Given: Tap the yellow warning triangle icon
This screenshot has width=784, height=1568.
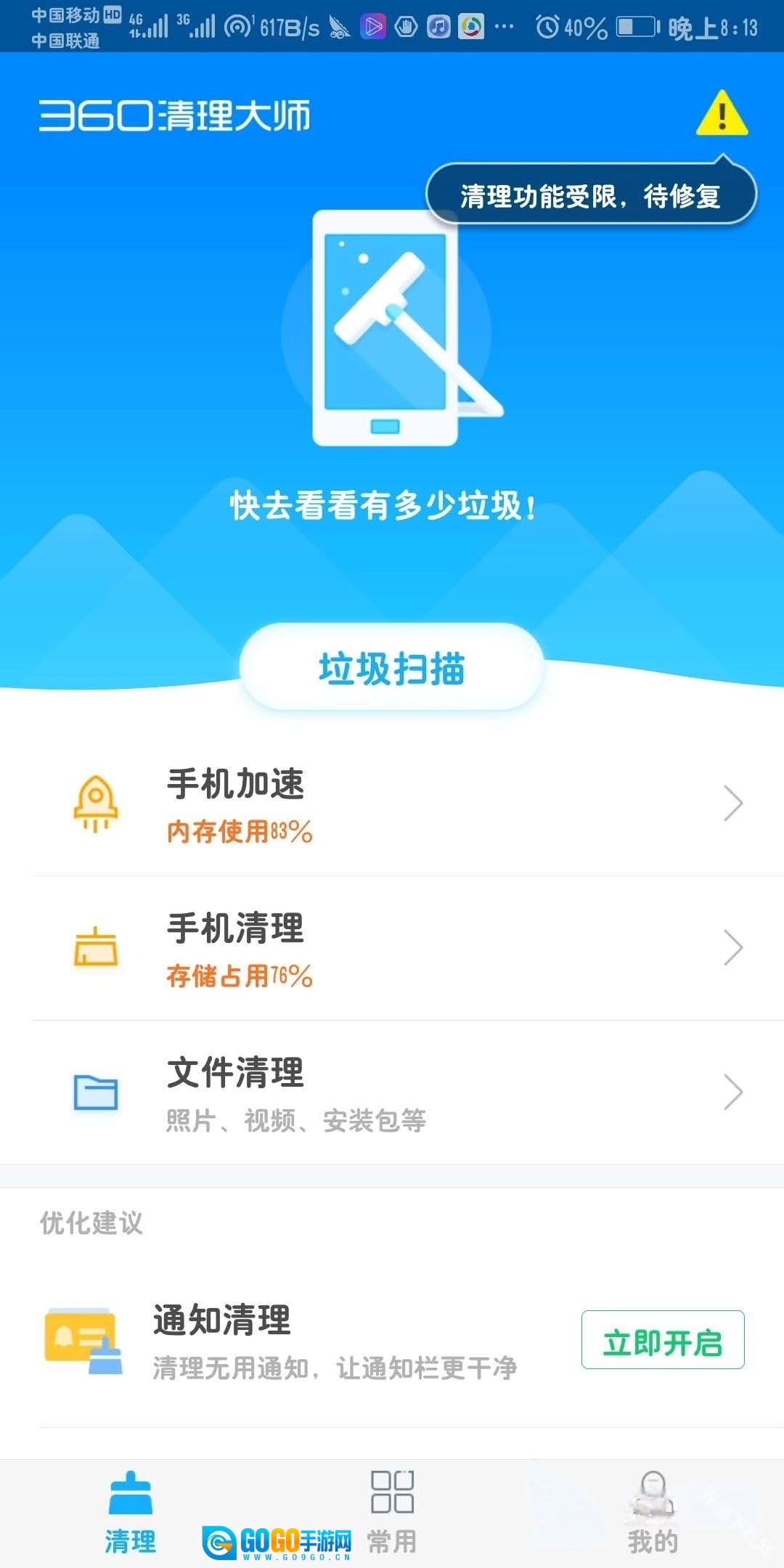Looking at the screenshot, I should 722,114.
